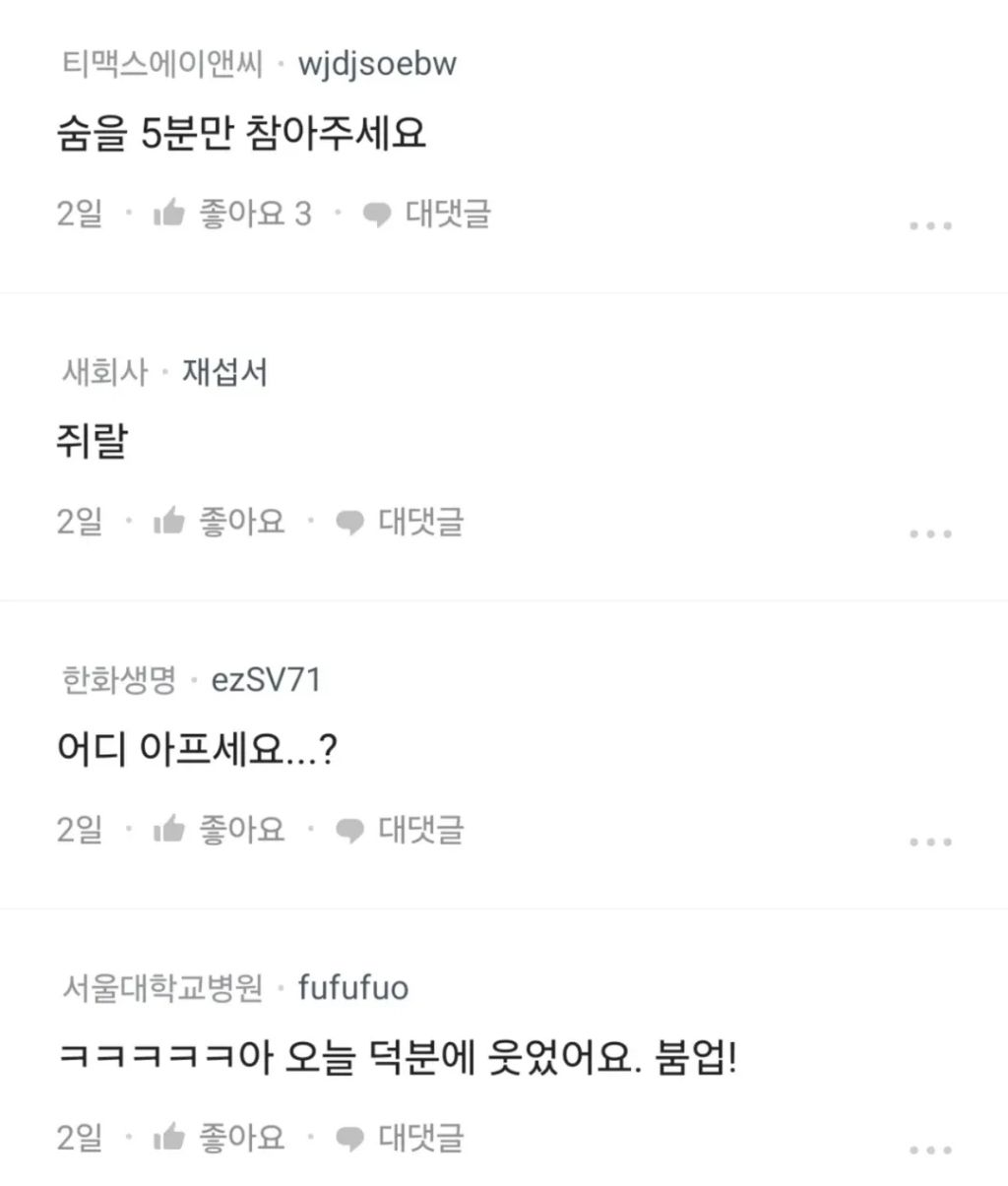Click the thumbs-up icon on wjdjsoebw's comment
Image resolution: width=1008 pixels, height=1186 pixels.
tap(171, 214)
